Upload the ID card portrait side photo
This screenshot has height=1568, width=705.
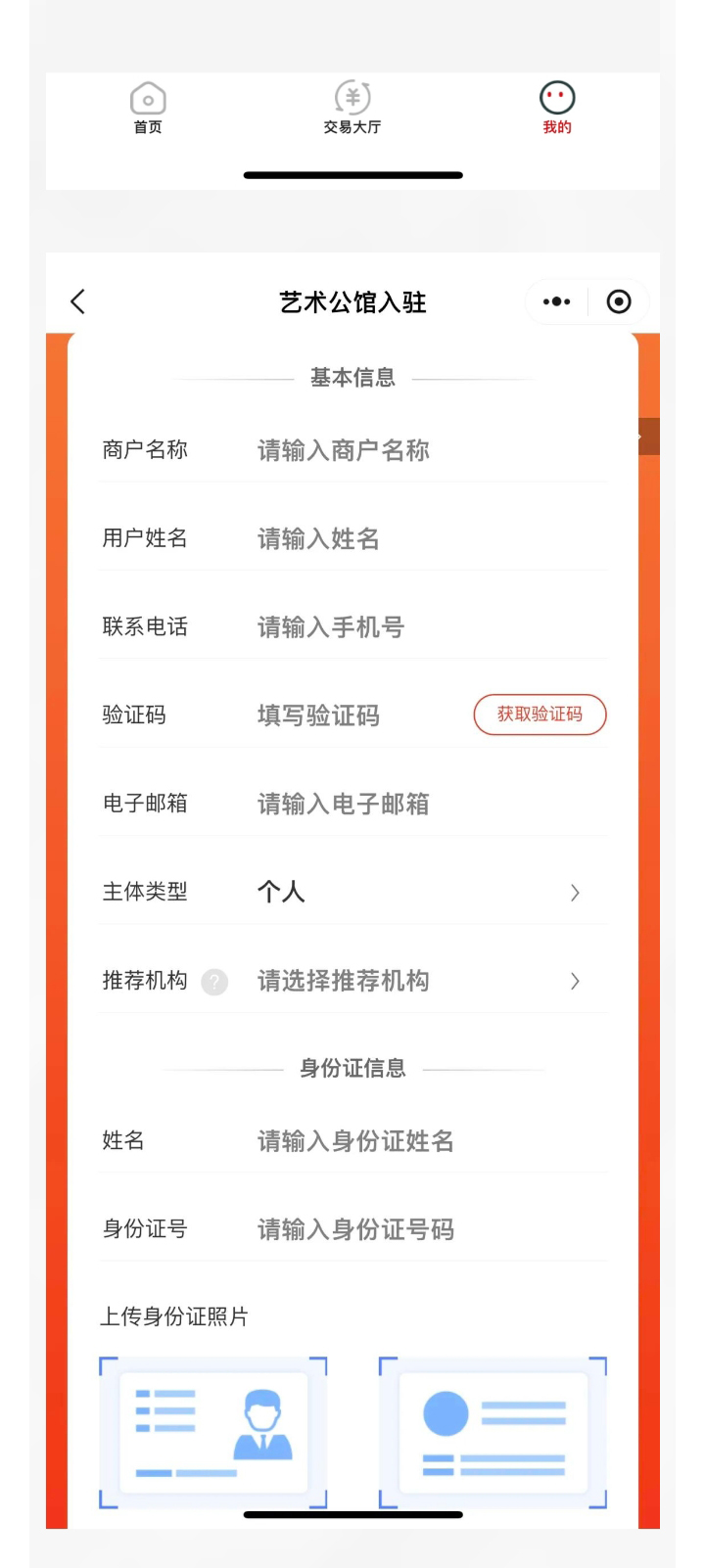click(x=213, y=1432)
